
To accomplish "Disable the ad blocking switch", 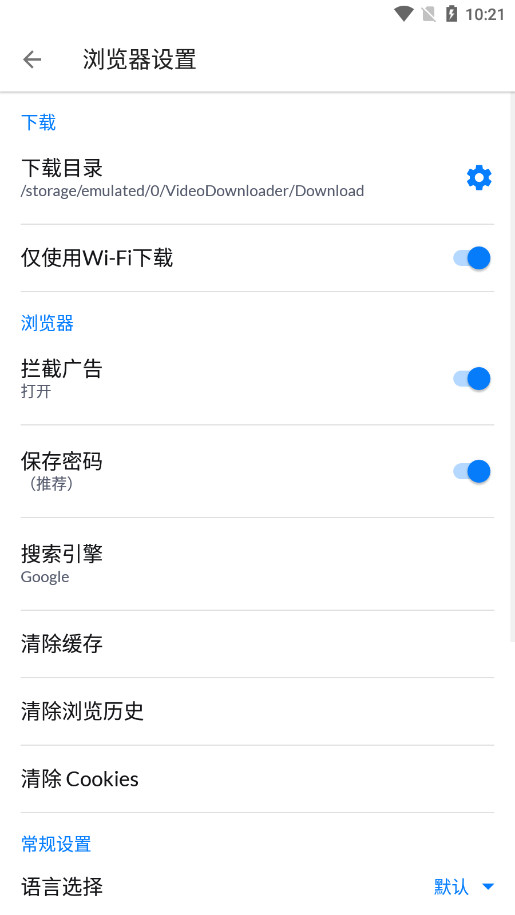I will click(472, 379).
